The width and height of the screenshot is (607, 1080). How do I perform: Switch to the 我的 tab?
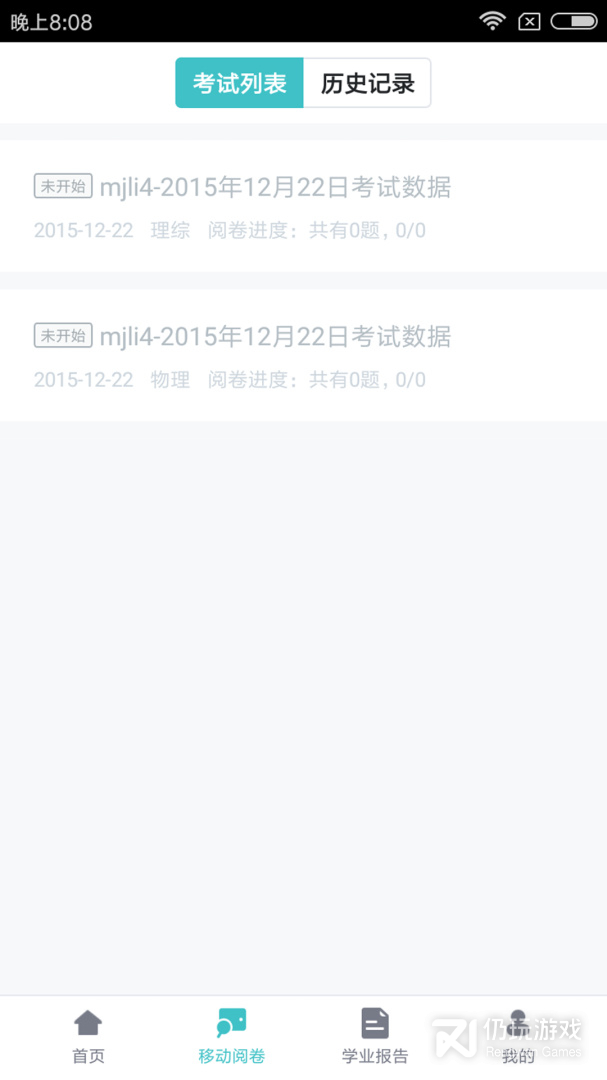click(x=518, y=1037)
